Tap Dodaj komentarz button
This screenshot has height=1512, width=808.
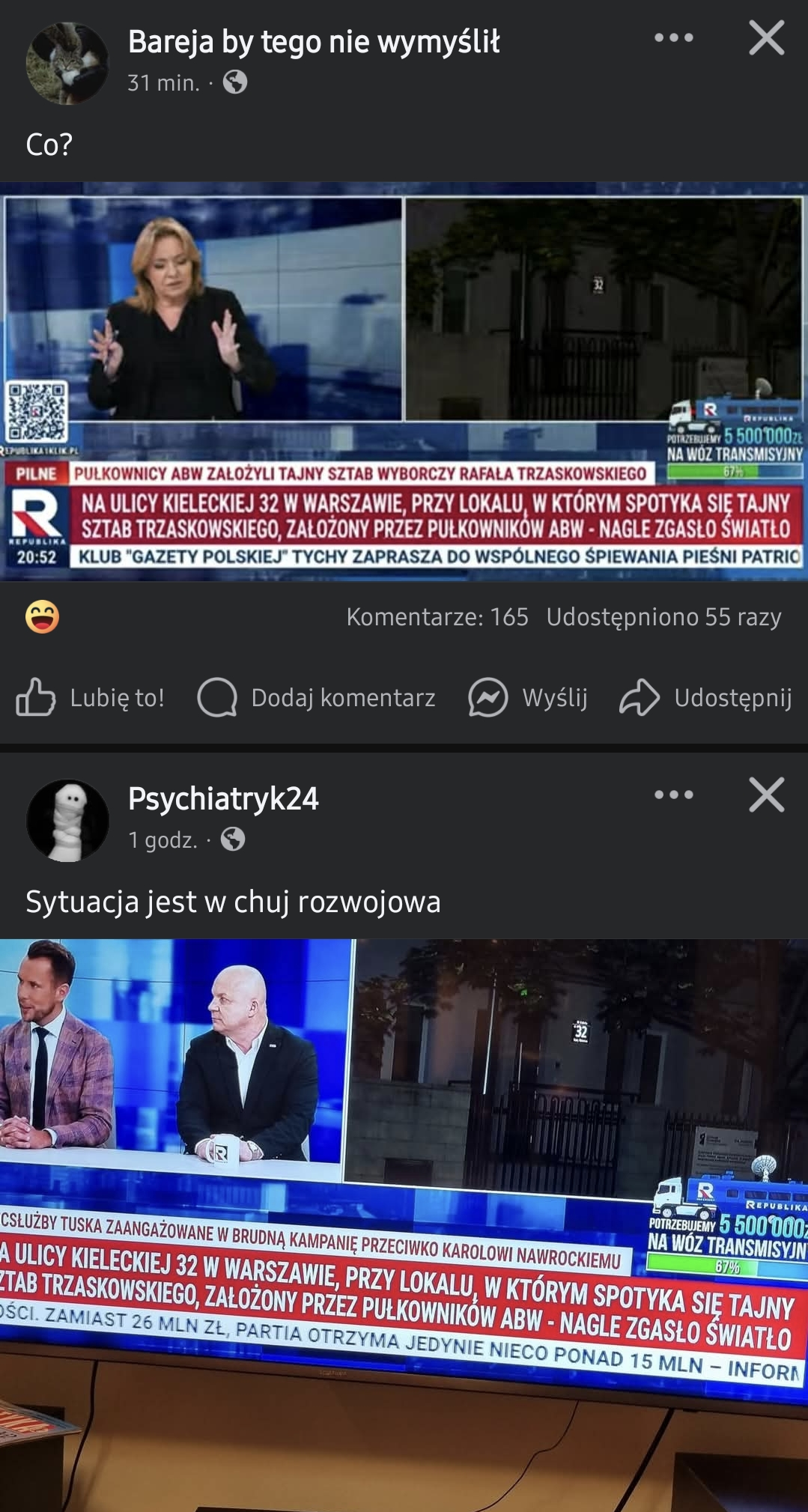[316, 697]
